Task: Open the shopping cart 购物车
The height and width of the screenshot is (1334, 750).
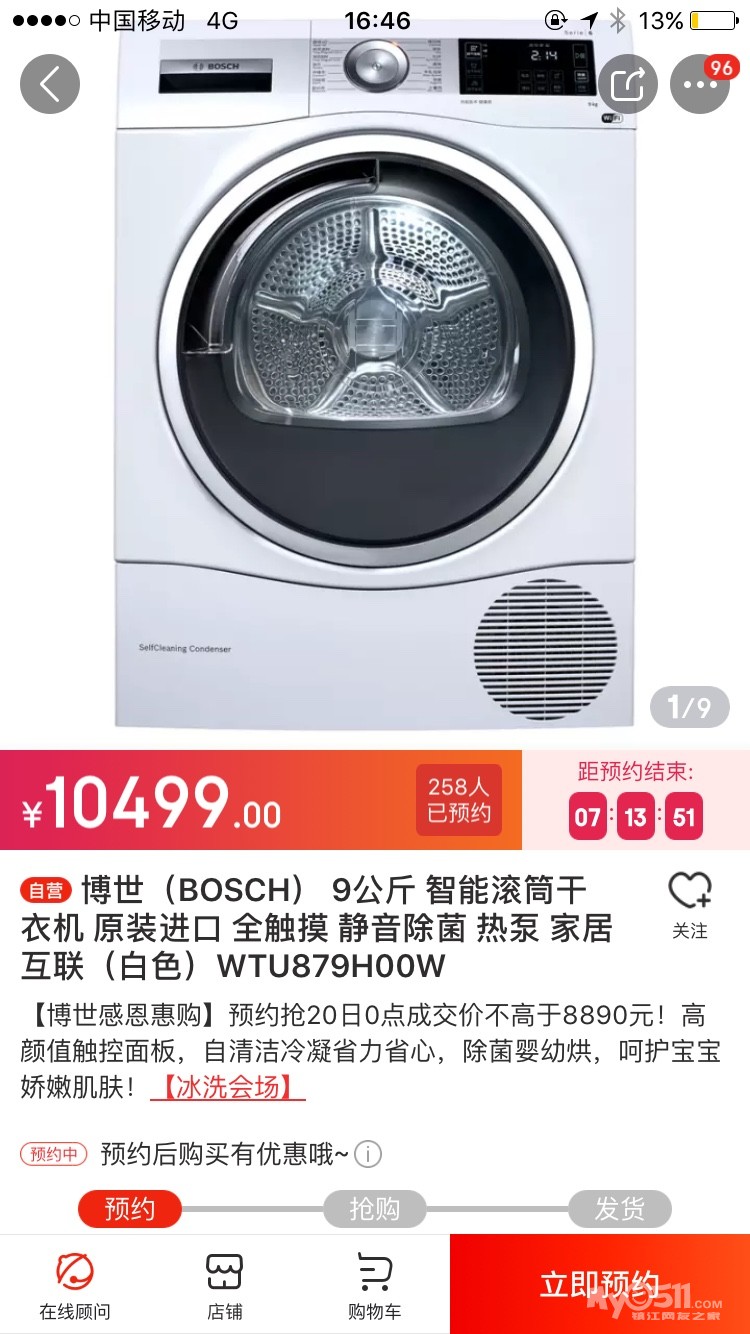Action: click(375, 1286)
